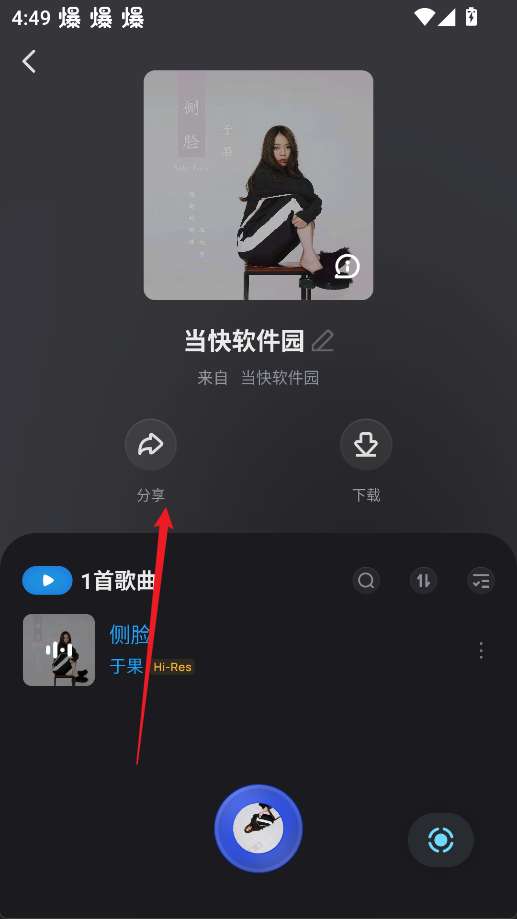Play all songs with the blue play button
This screenshot has height=919, width=517.
point(47,580)
